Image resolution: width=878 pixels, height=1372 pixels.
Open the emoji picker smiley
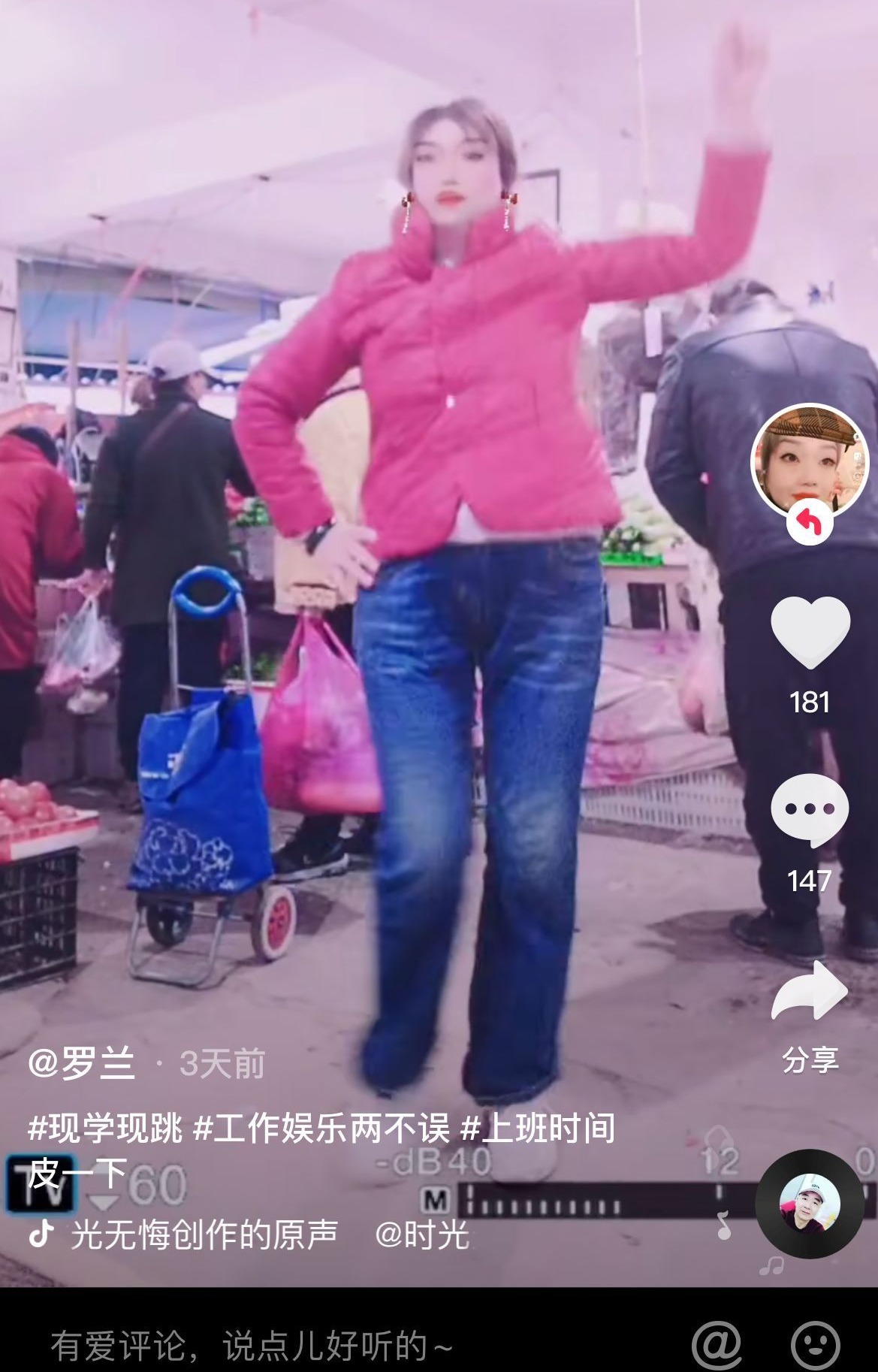click(x=816, y=1345)
